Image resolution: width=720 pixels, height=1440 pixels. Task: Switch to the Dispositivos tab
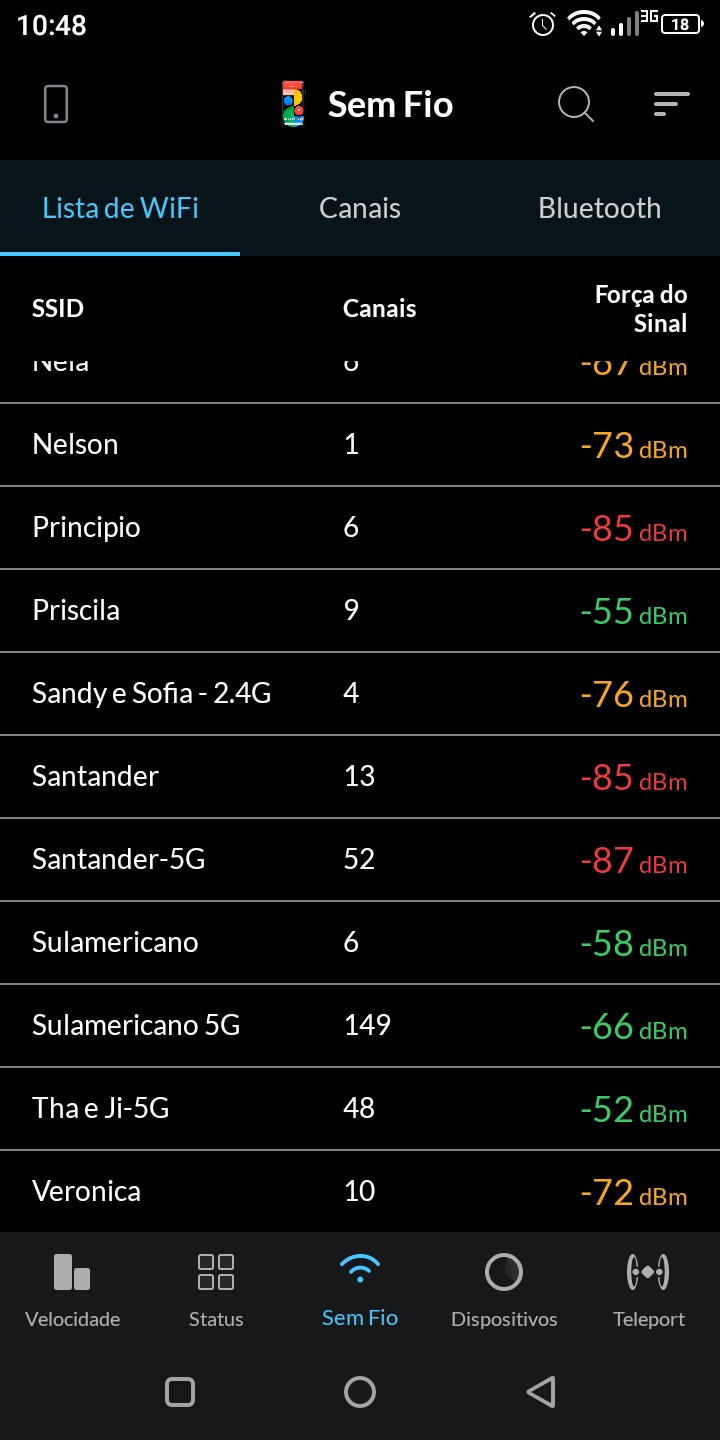[504, 1290]
